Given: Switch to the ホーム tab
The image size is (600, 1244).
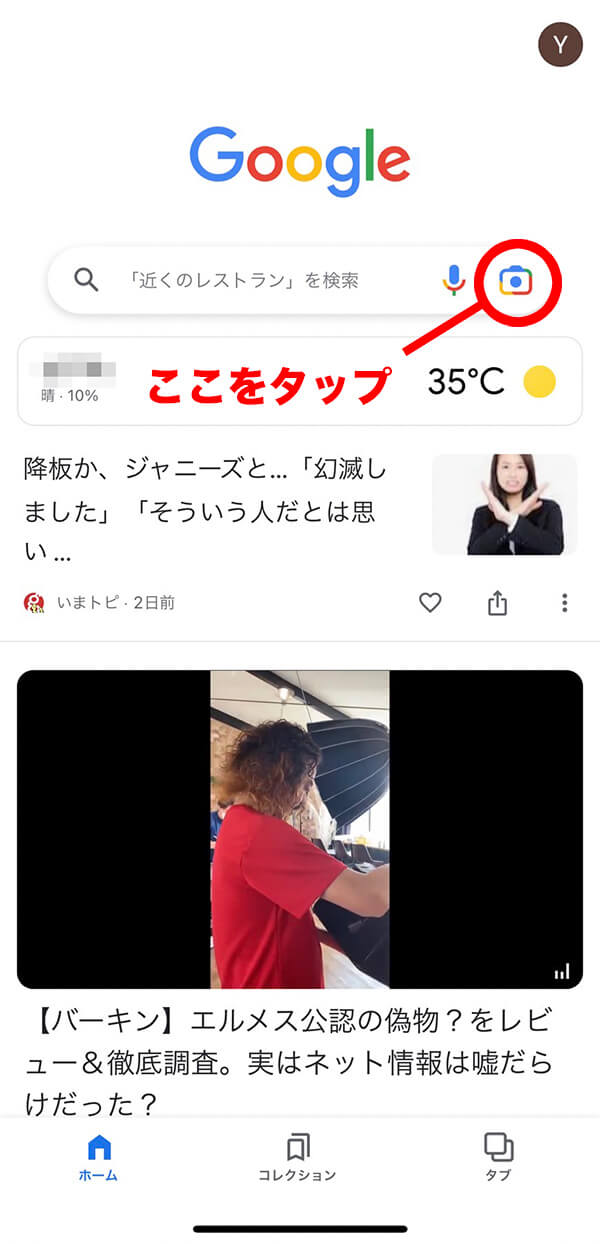Looking at the screenshot, I should pyautogui.click(x=99, y=1158).
